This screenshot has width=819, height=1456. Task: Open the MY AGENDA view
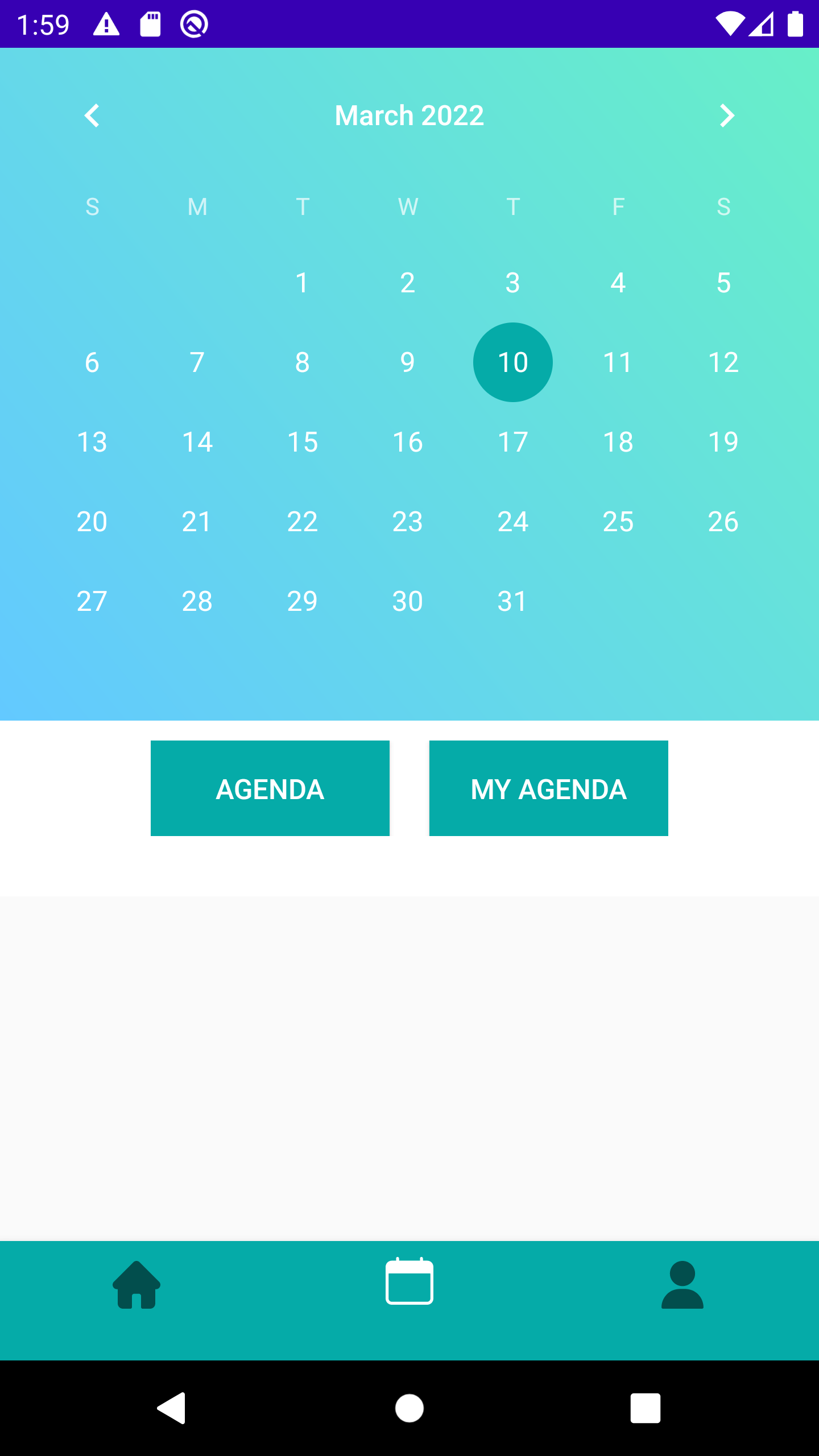[x=548, y=788]
